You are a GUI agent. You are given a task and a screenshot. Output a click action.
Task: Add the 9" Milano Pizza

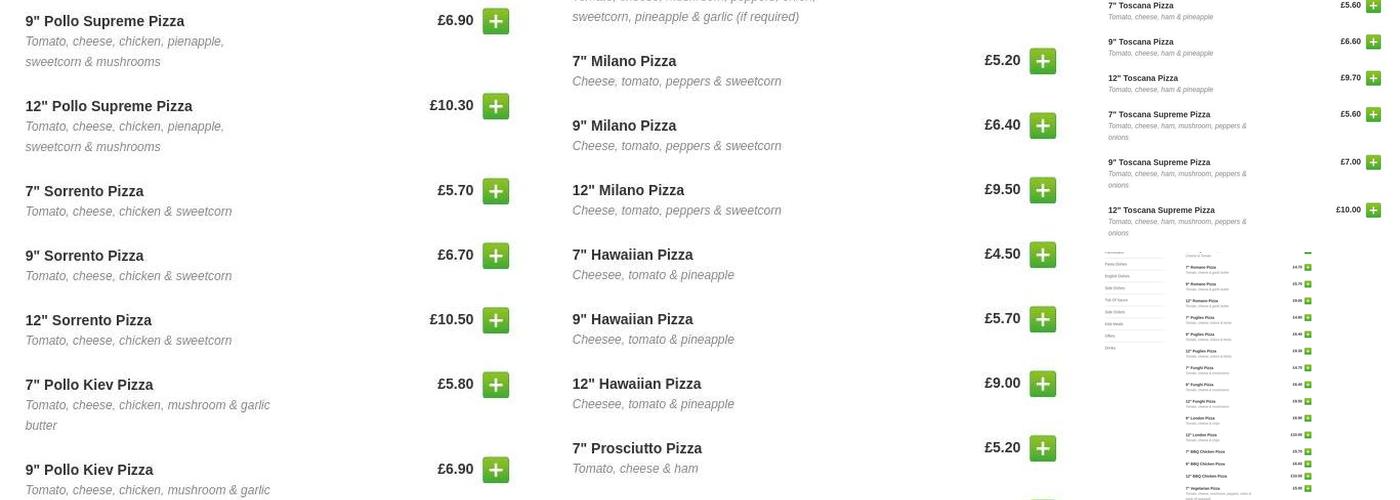pos(1042,126)
